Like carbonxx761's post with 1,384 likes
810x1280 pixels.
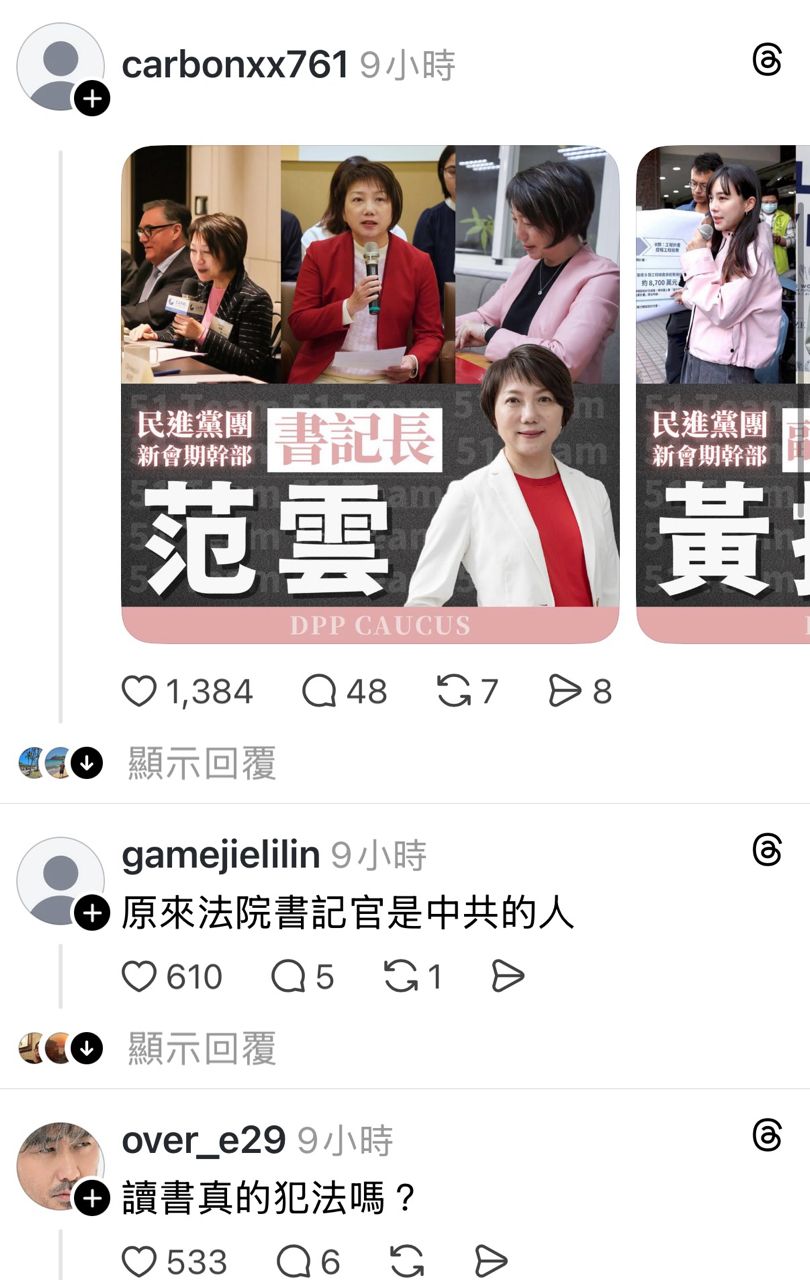140,691
